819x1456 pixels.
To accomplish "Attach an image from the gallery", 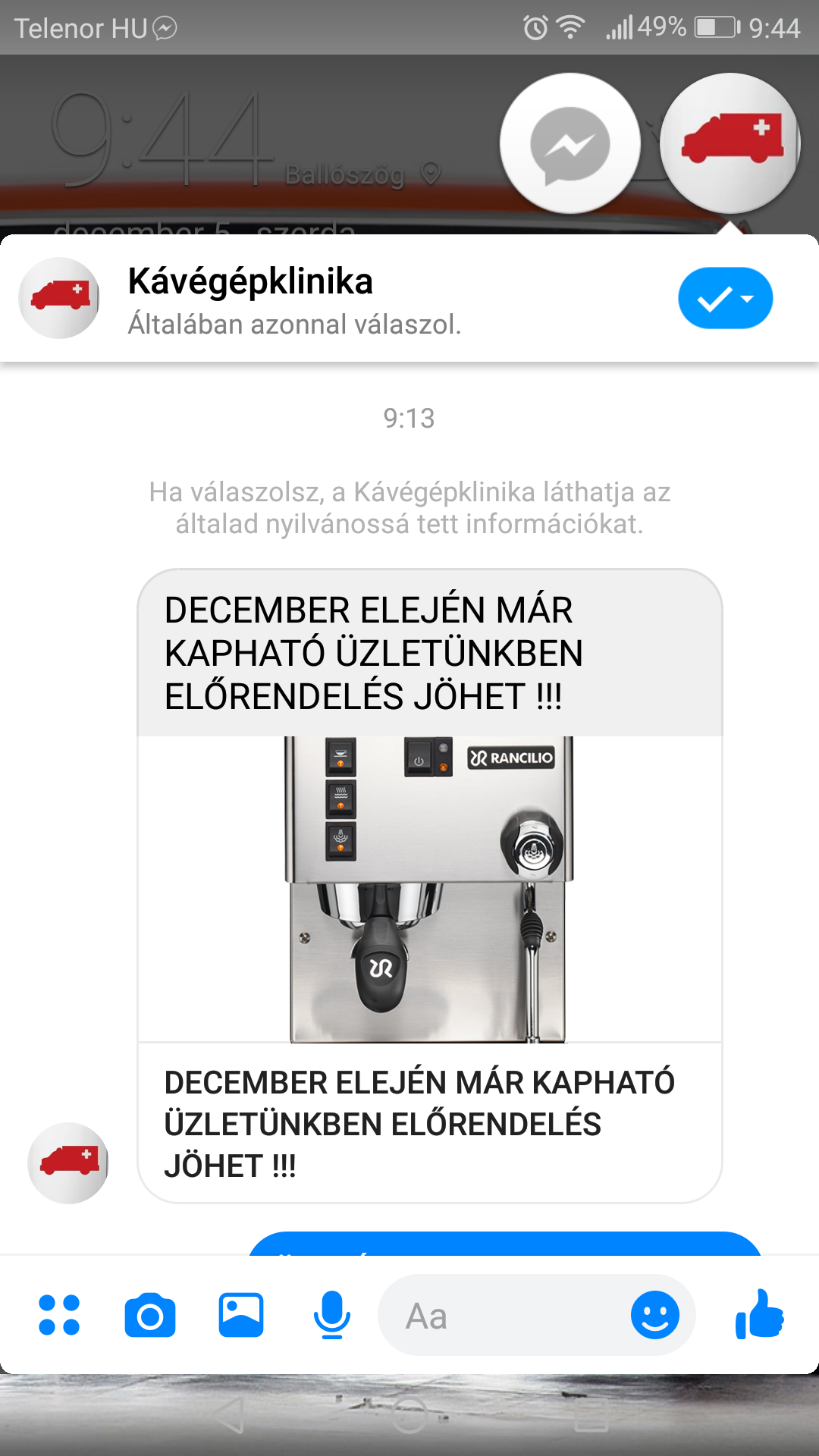I will coord(241,1315).
